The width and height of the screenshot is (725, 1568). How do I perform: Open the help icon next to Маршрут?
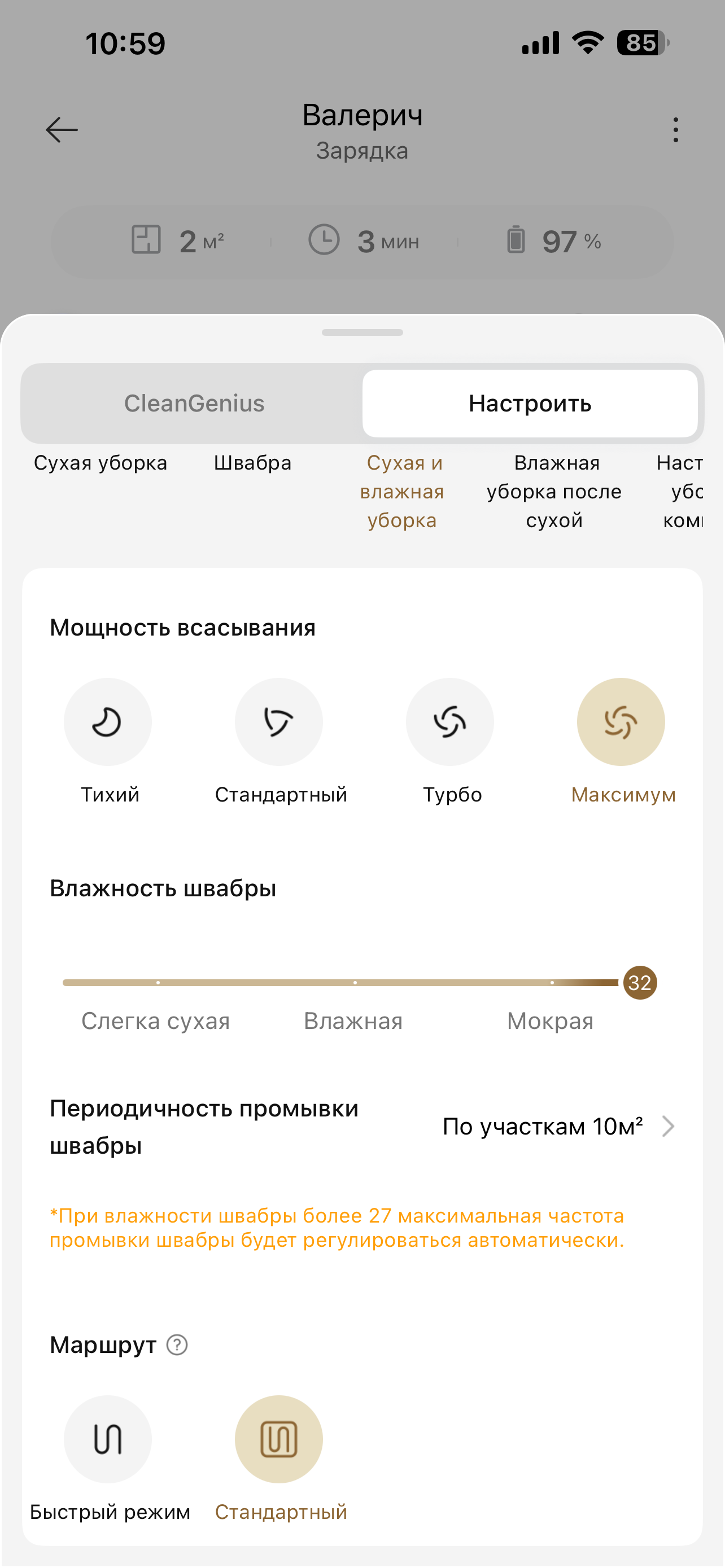point(177,1344)
